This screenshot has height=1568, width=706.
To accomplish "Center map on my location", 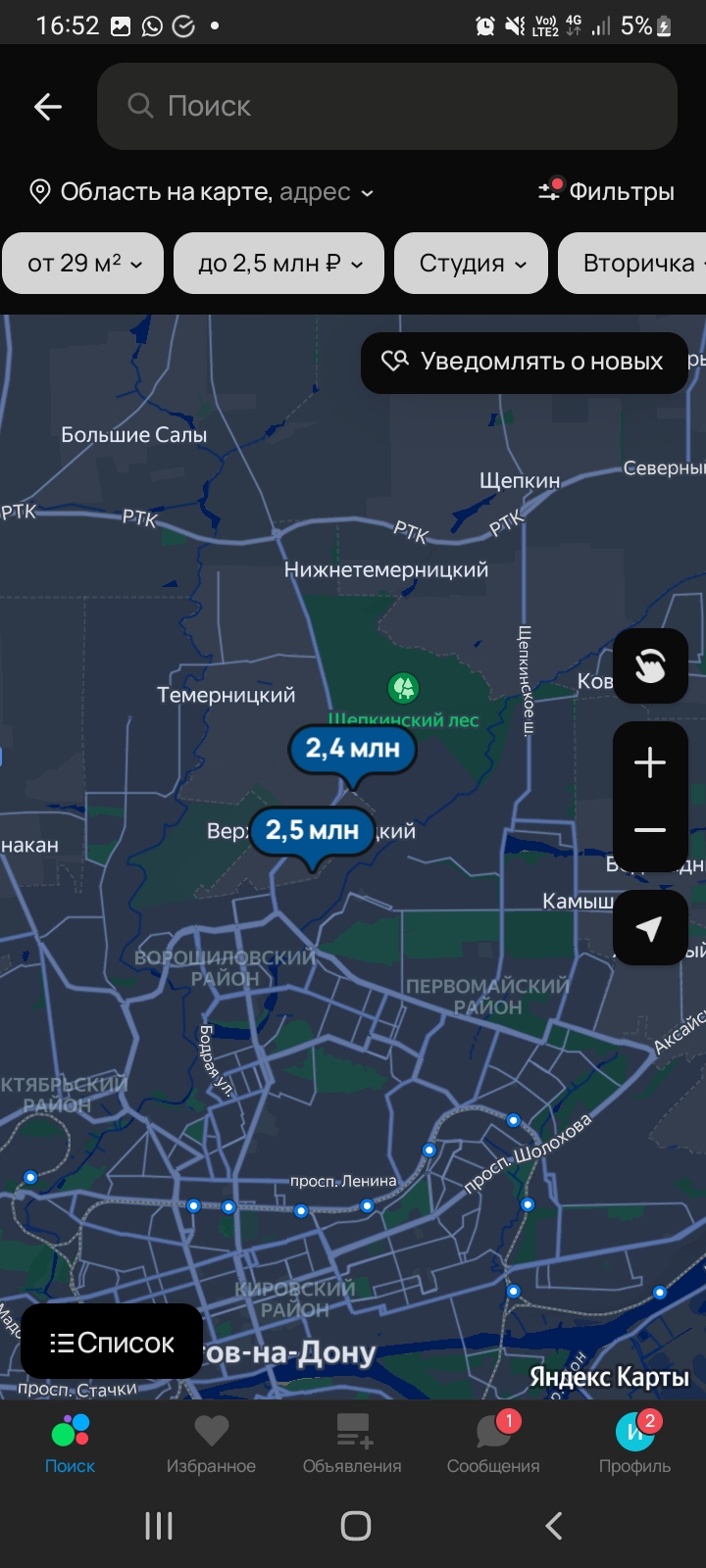I will click(650, 928).
